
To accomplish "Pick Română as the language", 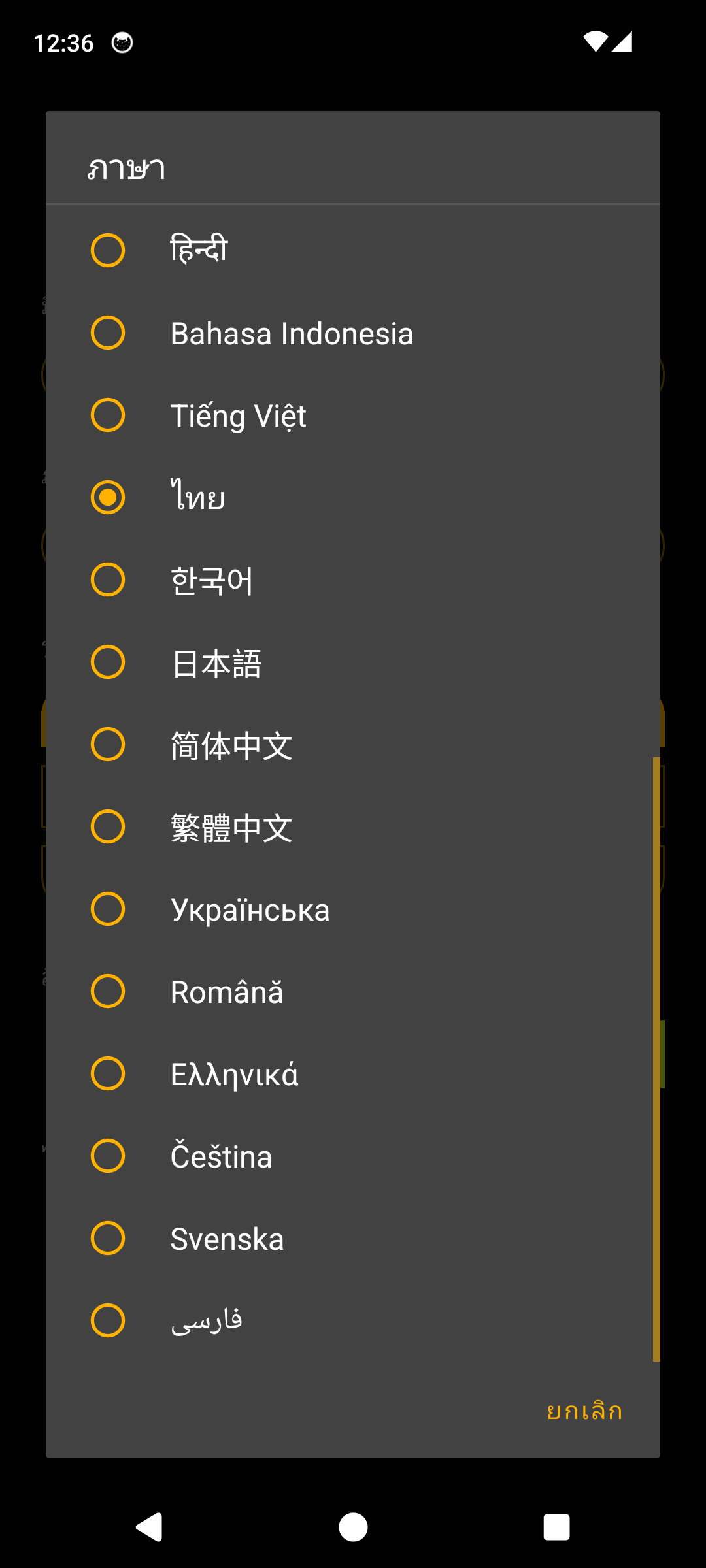I will pos(353,991).
